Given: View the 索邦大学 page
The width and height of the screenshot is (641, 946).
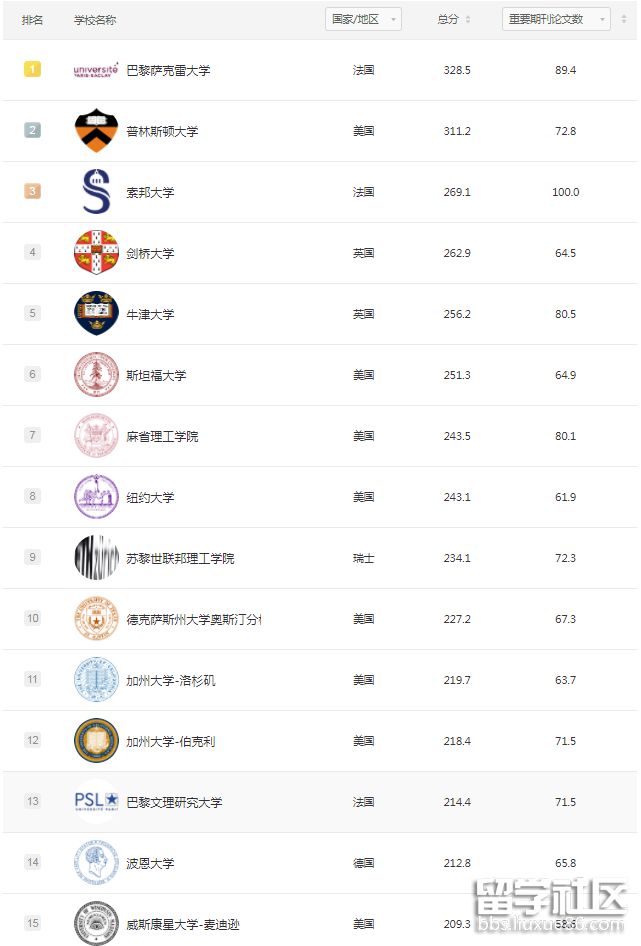Looking at the screenshot, I should 150,192.
